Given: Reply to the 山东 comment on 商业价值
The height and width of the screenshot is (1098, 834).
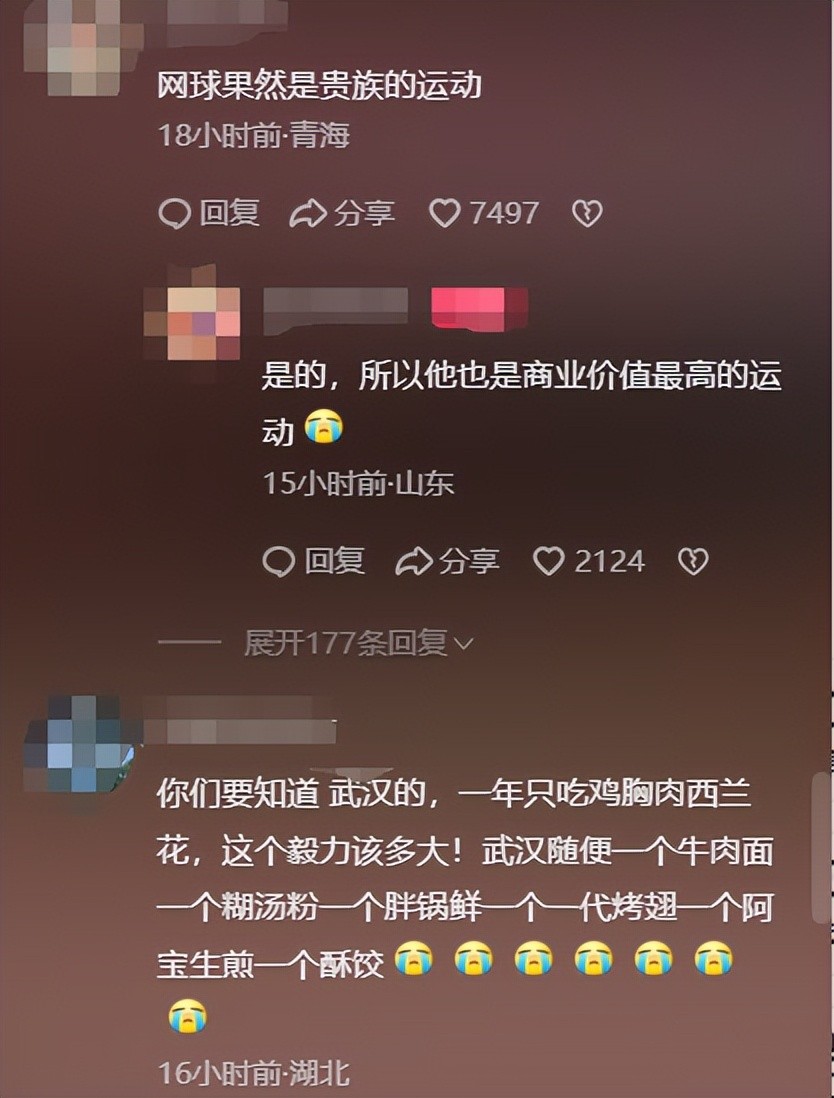Looking at the screenshot, I should [x=314, y=561].
